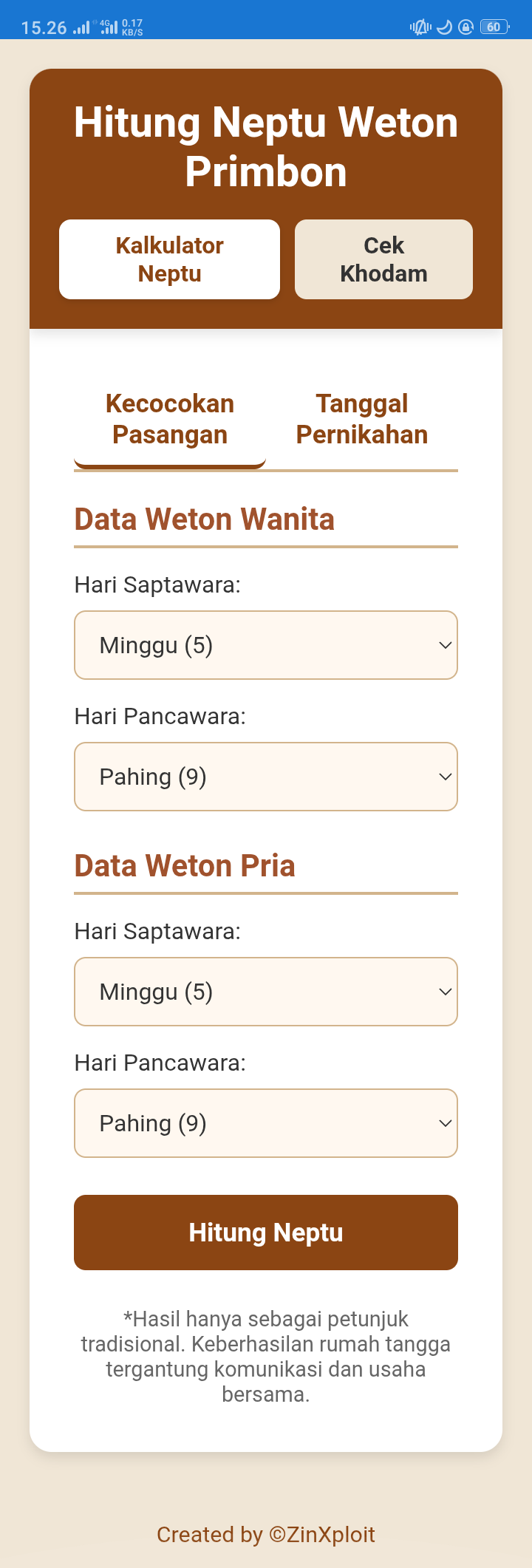Switch to the Tanggal Pernikahan tab
Image resolution: width=532 pixels, height=1568 pixels.
(x=362, y=418)
